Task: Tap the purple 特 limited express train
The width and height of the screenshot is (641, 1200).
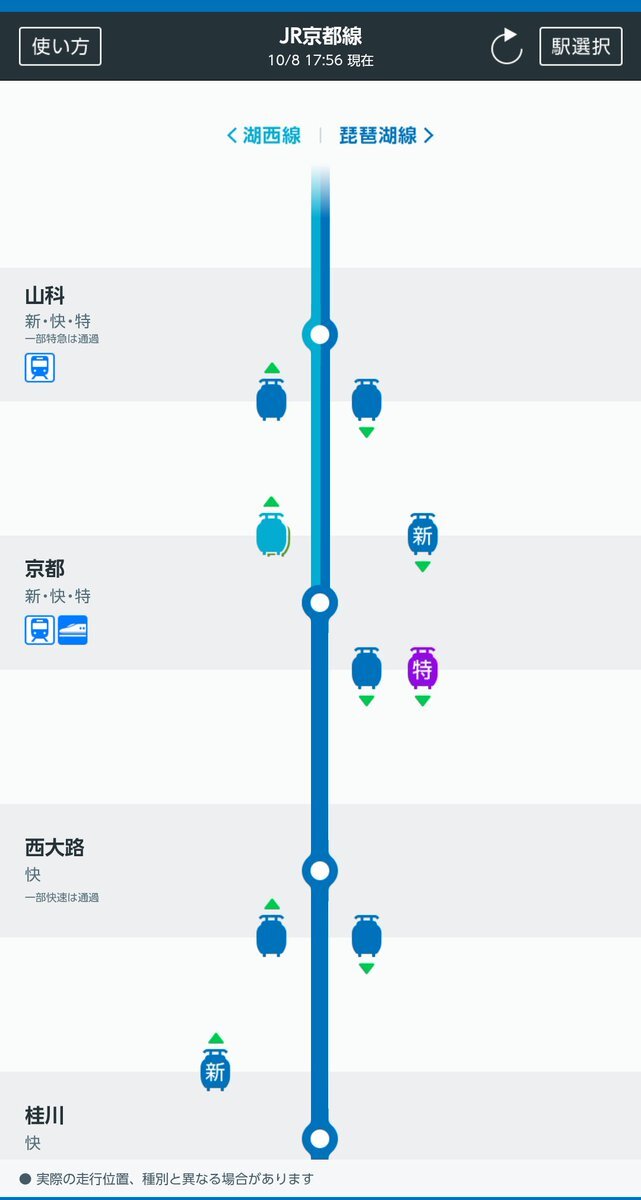Action: coord(423,669)
